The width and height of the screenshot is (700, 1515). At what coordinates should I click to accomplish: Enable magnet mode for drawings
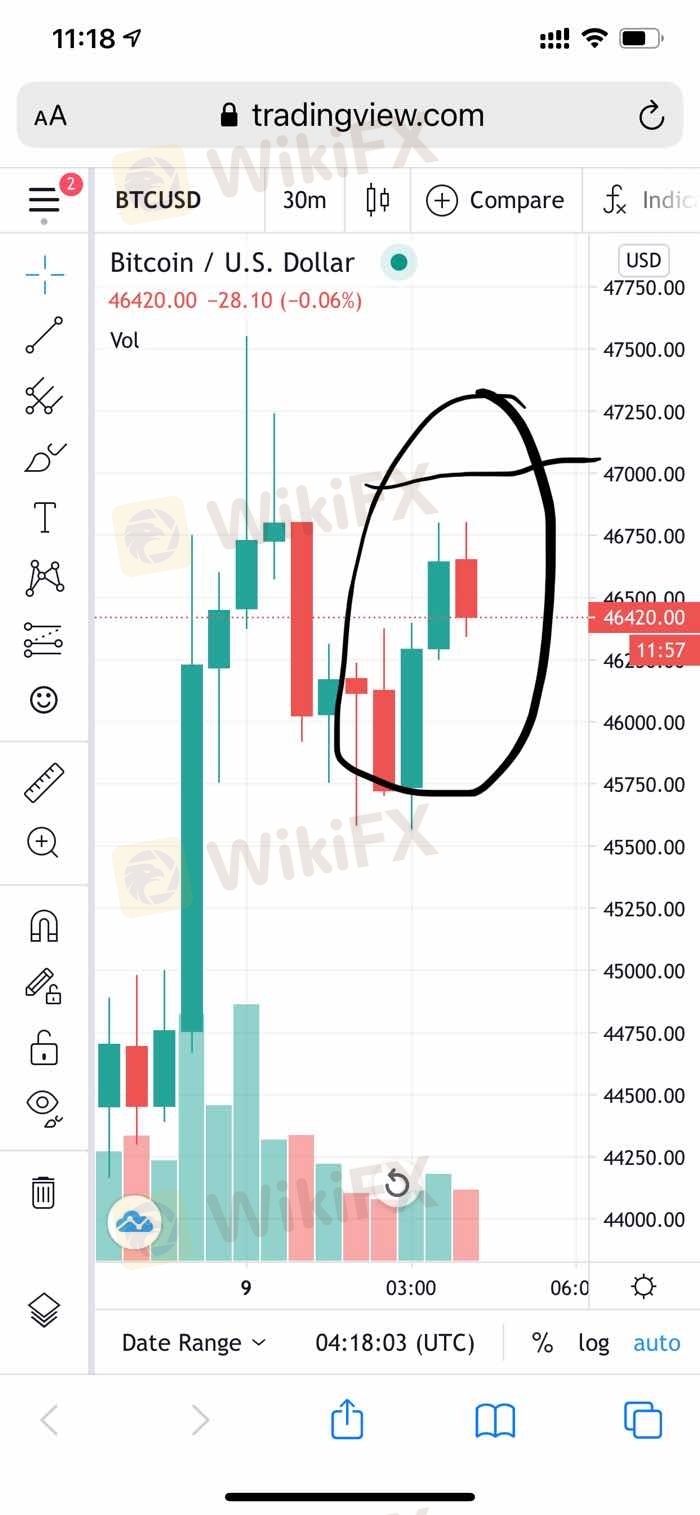coord(44,926)
